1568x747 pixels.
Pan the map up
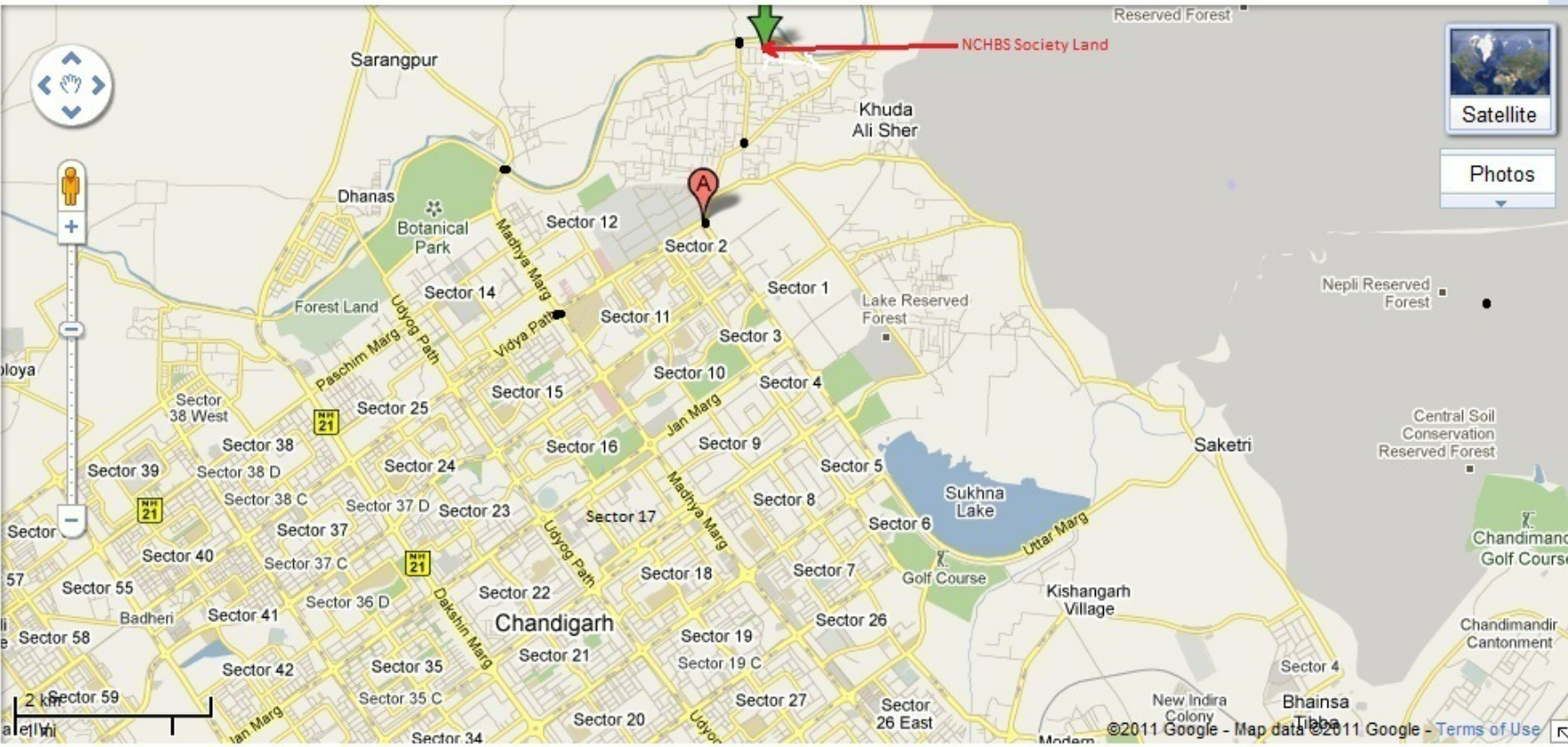(x=71, y=59)
